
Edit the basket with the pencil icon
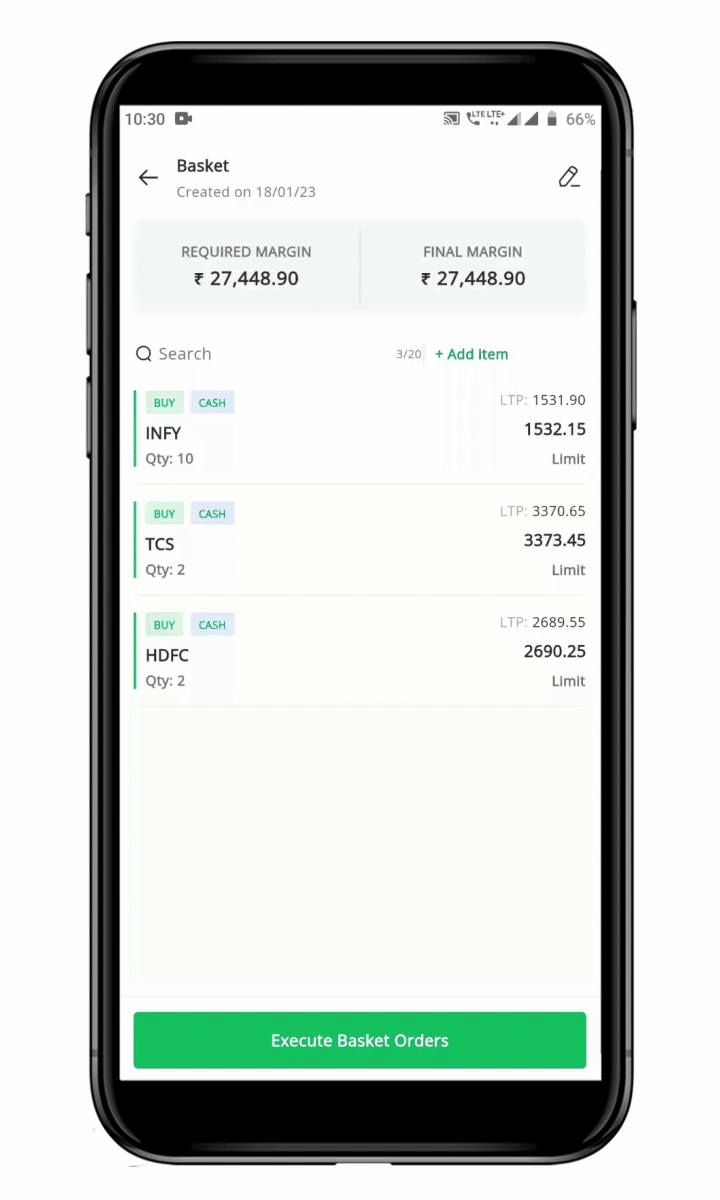point(569,177)
